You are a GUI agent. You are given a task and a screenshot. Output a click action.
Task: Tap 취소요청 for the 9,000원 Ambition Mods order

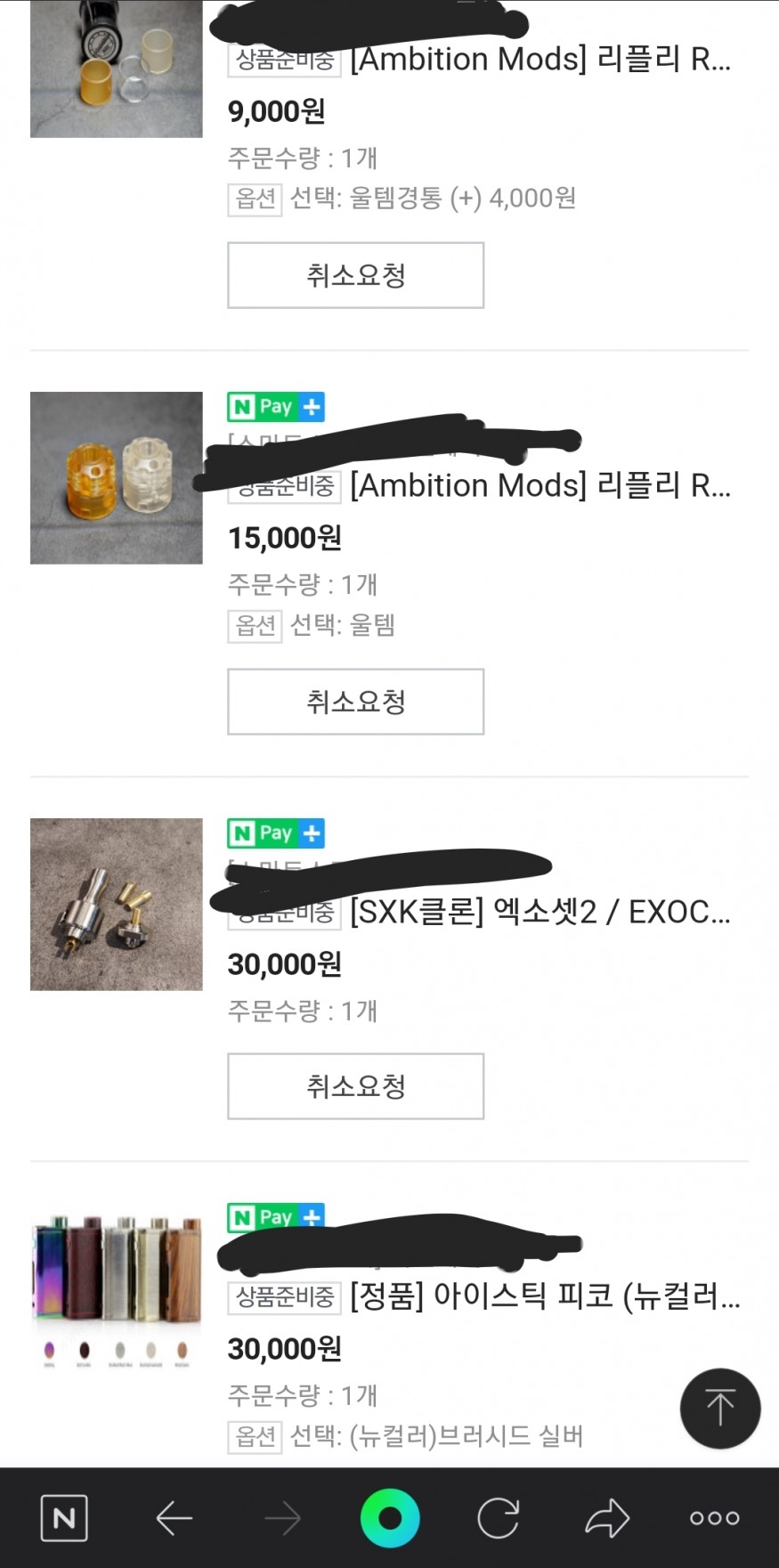(355, 275)
